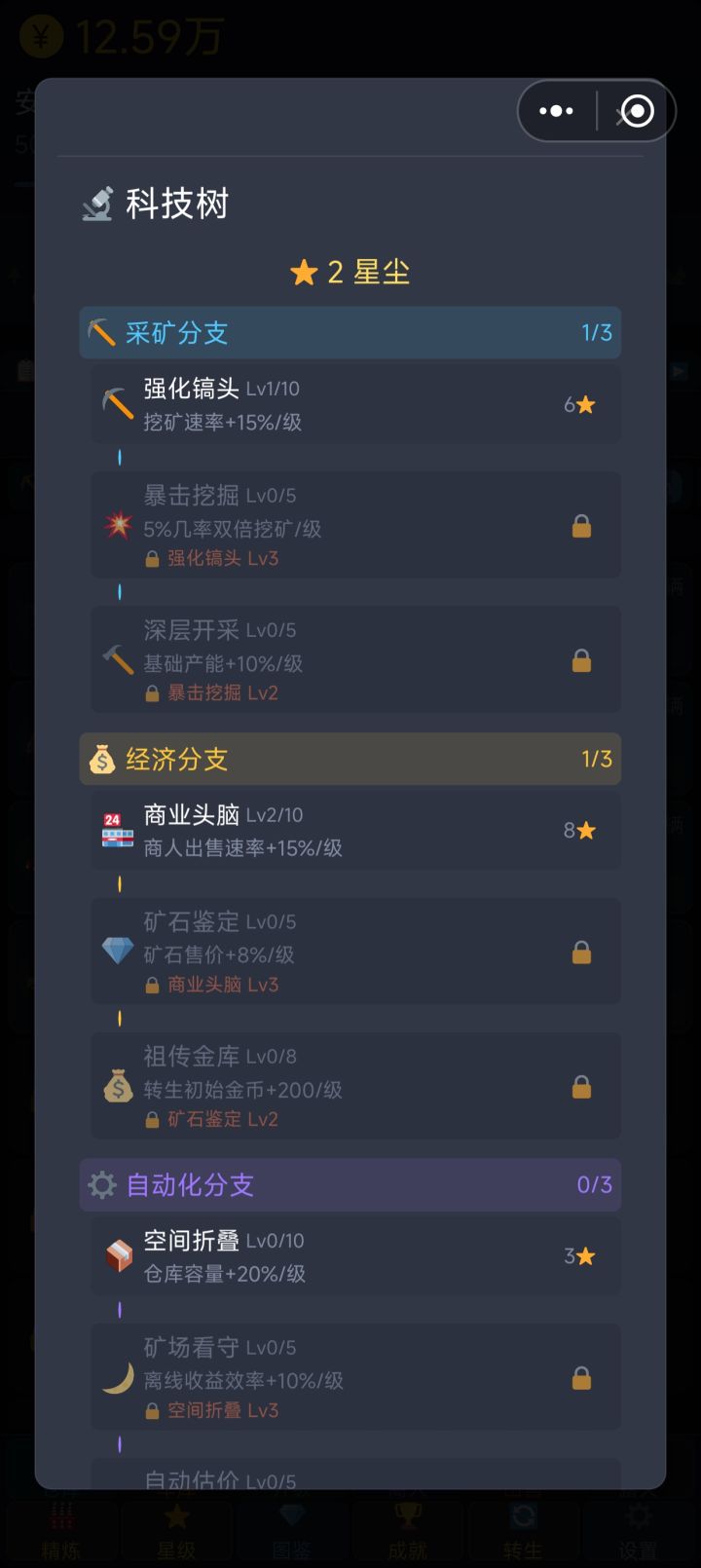The width and height of the screenshot is (701, 1568).
Task: Tap the 空间折叠 box icon
Action: point(118,1256)
